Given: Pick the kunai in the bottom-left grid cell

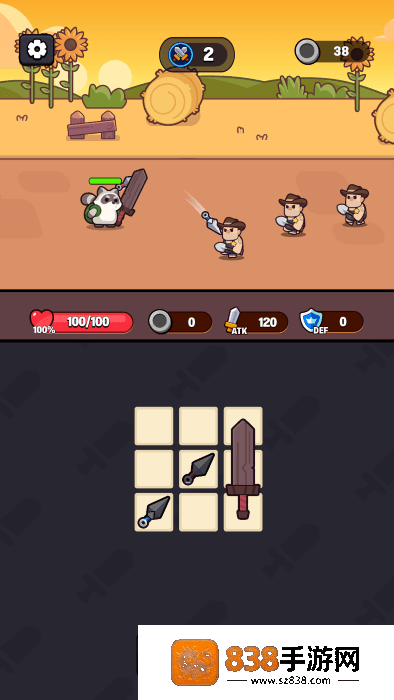Looking at the screenshot, I should [x=154, y=512].
